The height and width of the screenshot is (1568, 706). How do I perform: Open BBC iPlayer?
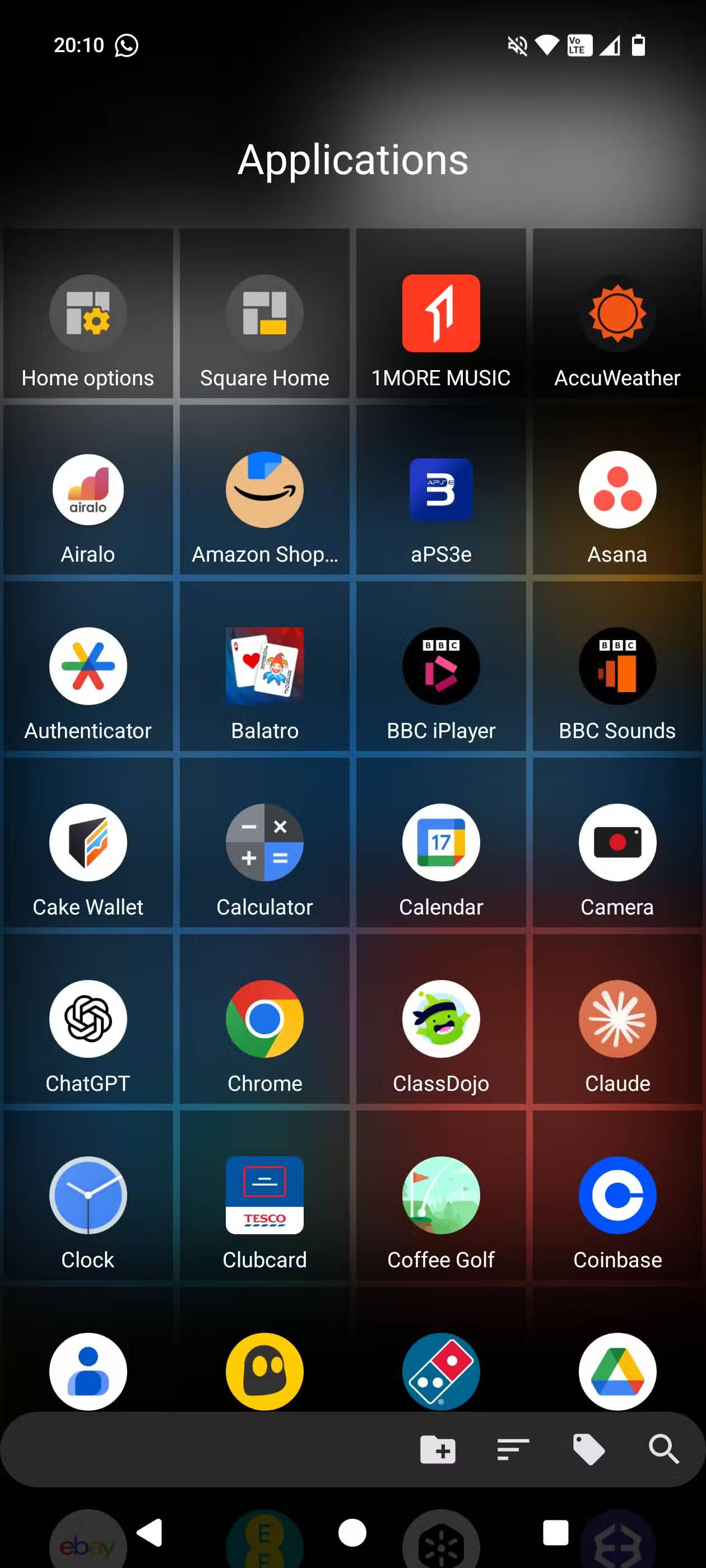441,666
